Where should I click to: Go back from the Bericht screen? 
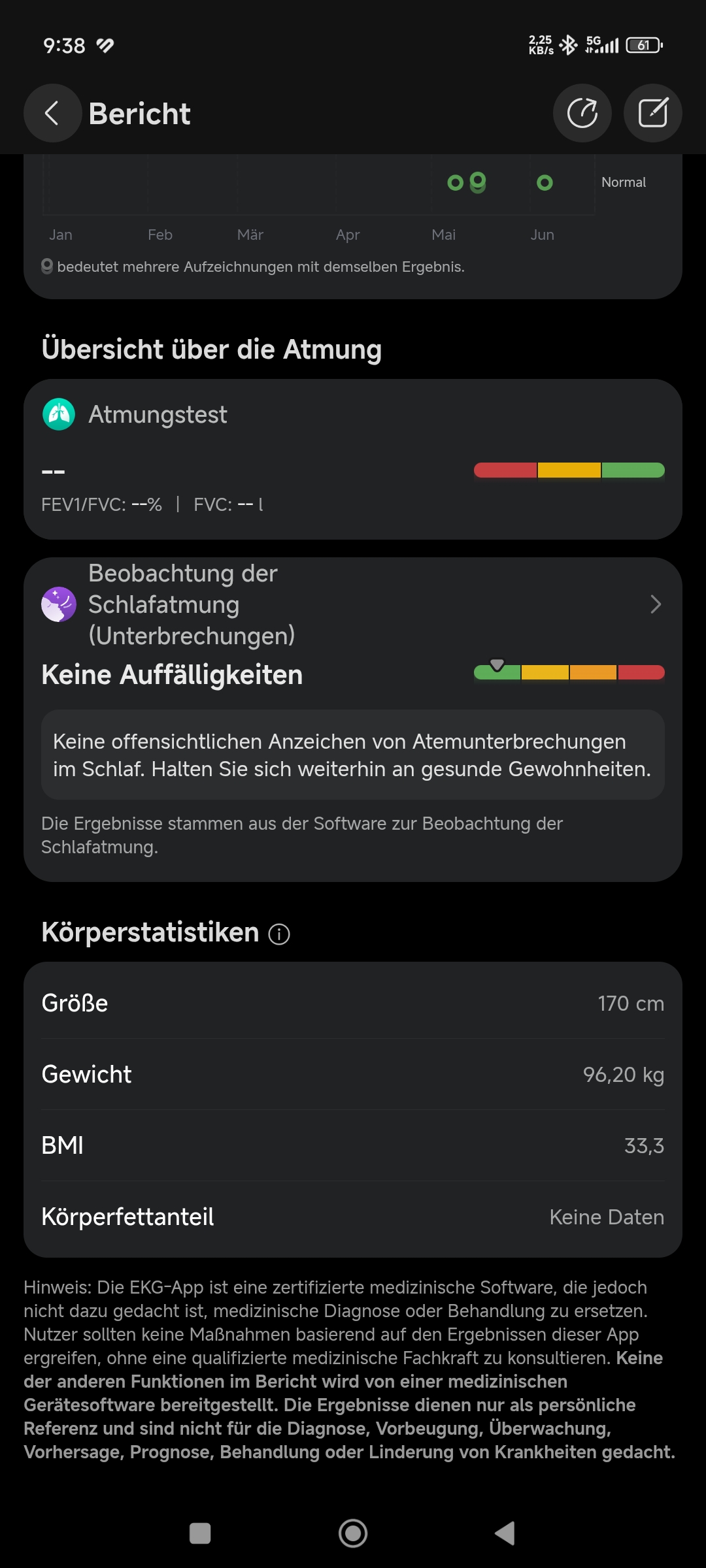coord(52,113)
